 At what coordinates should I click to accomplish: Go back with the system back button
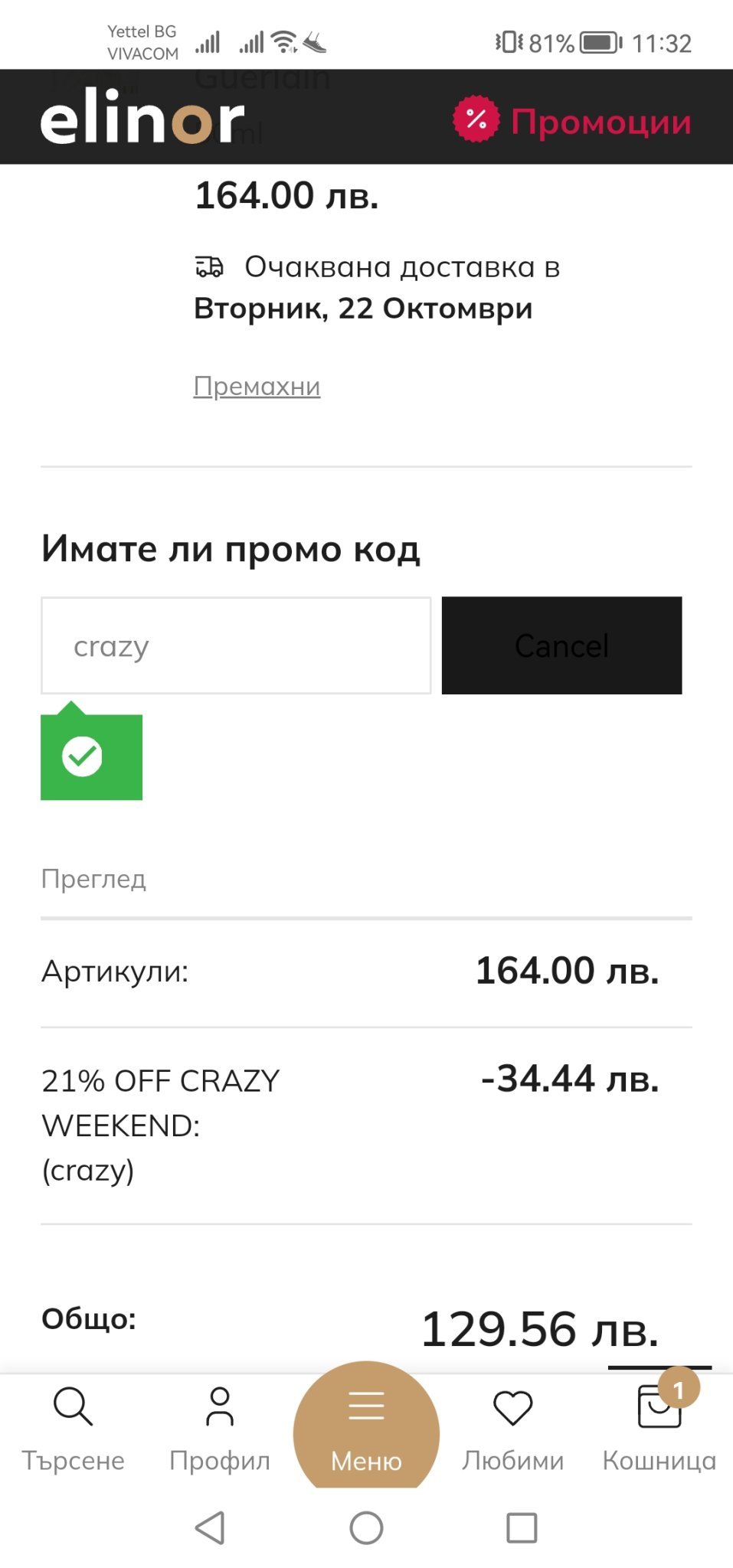[x=210, y=1528]
